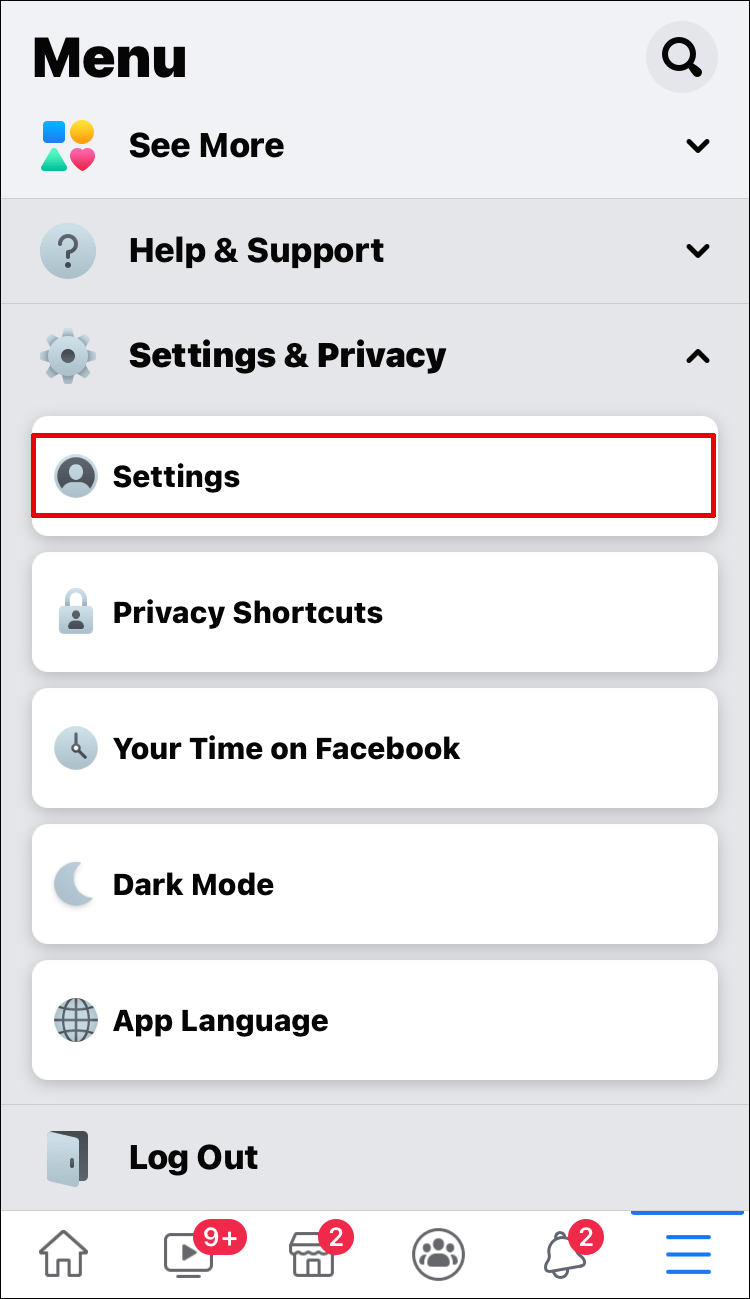Expand Help & Support
This screenshot has width=750, height=1299.
(374, 250)
